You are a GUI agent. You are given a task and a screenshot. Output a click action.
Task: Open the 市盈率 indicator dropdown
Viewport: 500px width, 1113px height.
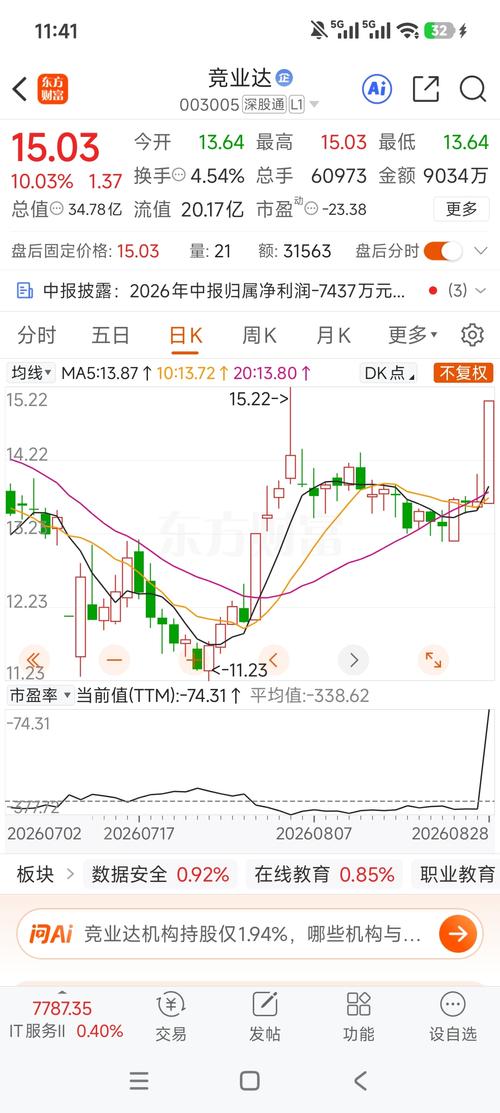click(x=40, y=695)
